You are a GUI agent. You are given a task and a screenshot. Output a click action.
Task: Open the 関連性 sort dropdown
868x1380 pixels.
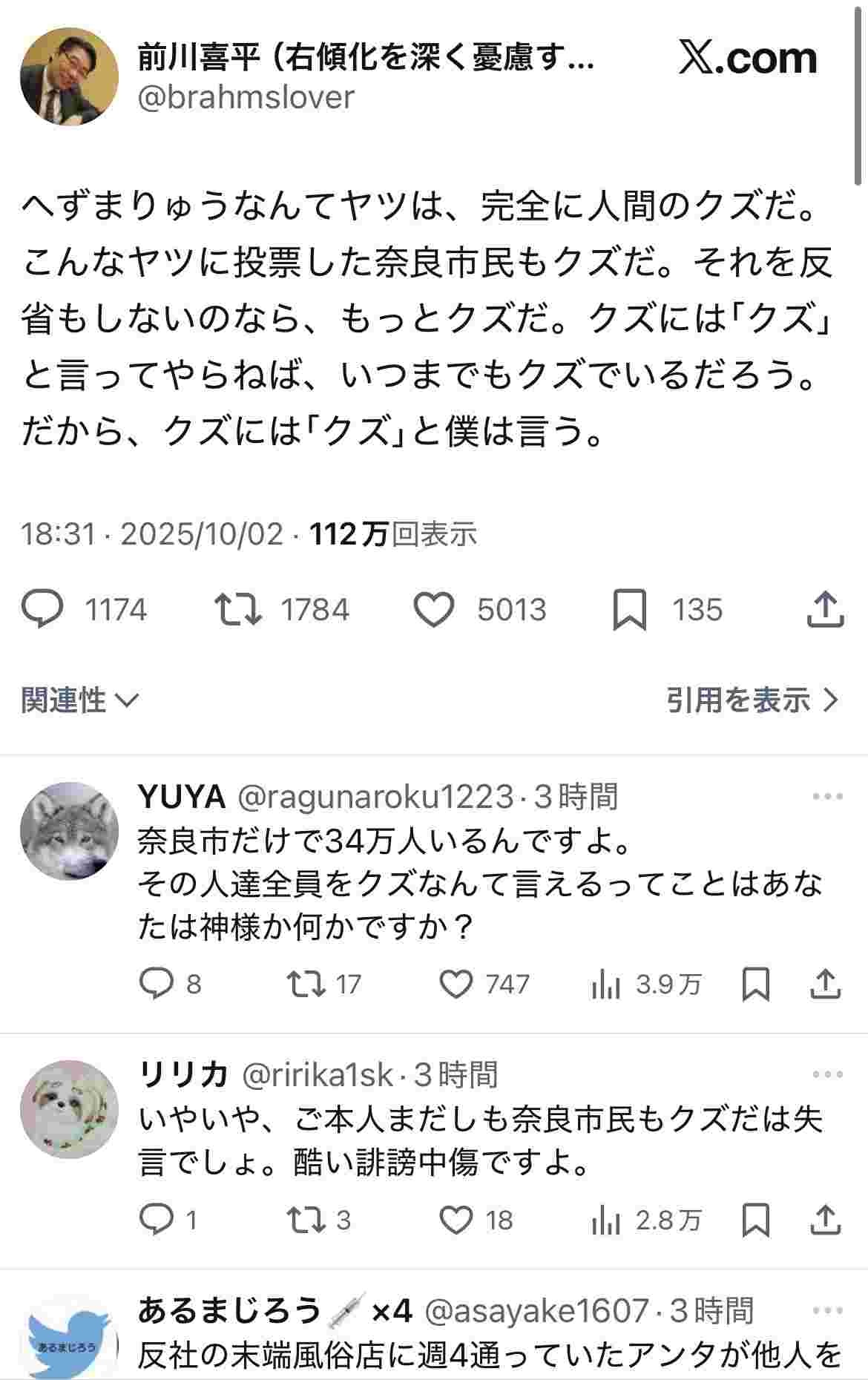click(x=79, y=700)
